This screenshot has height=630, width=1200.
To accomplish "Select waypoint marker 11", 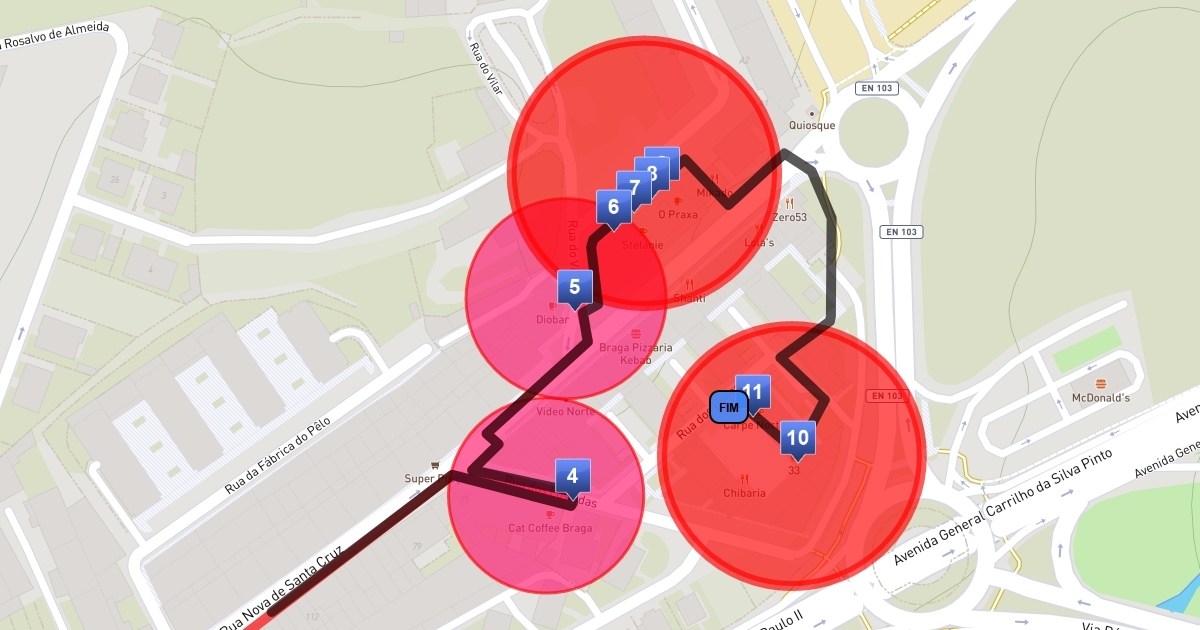I will [755, 392].
